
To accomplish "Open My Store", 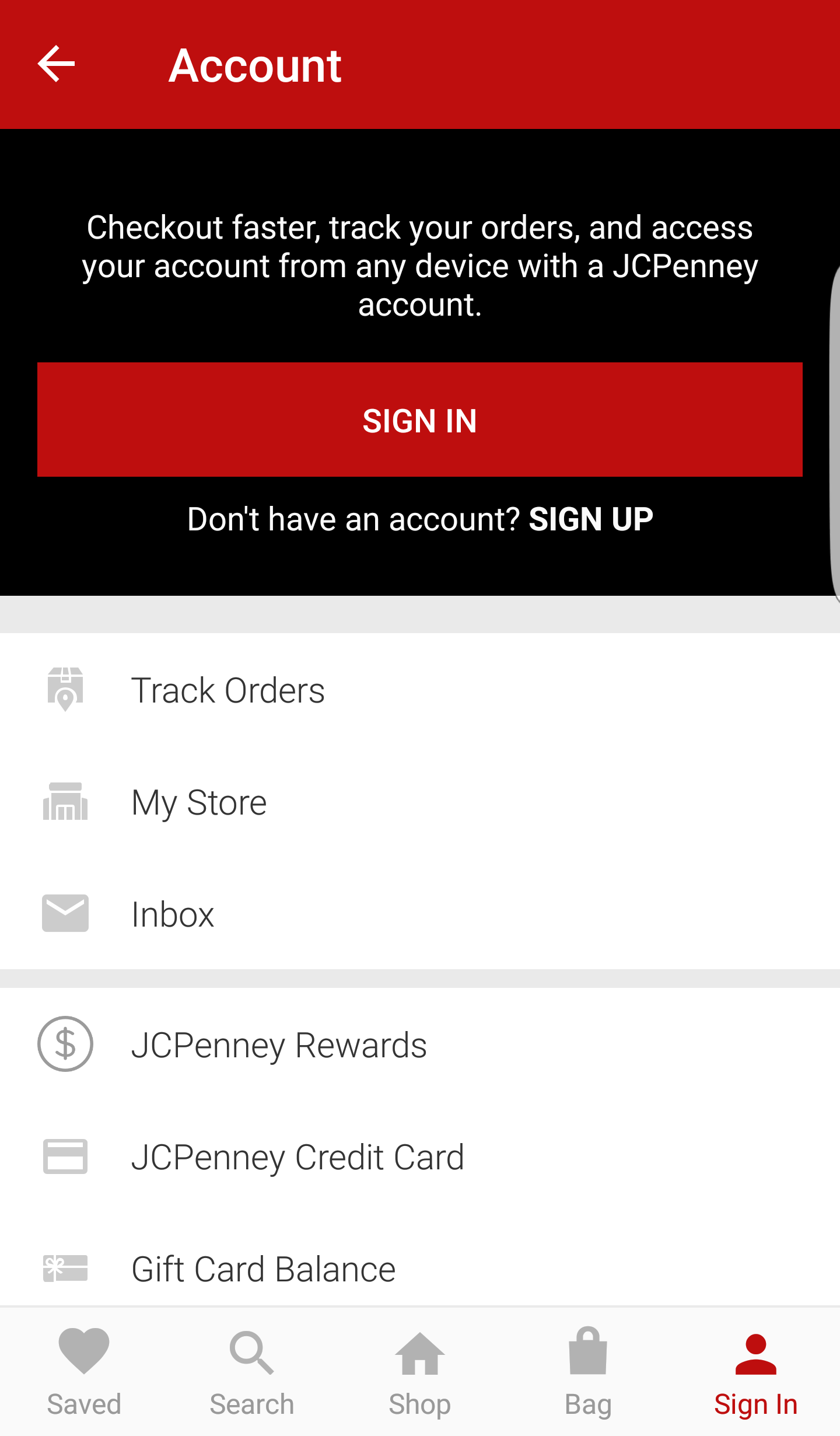I will click(x=420, y=802).
